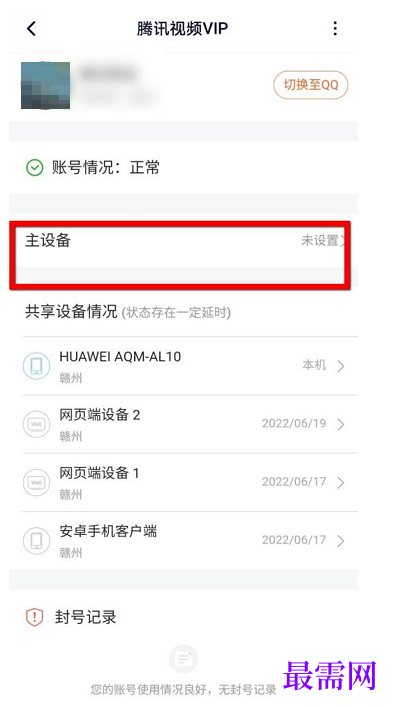This screenshot has width=395, height=707.
Task: Open 网页端设备 2 entry
Action: pos(184,424)
